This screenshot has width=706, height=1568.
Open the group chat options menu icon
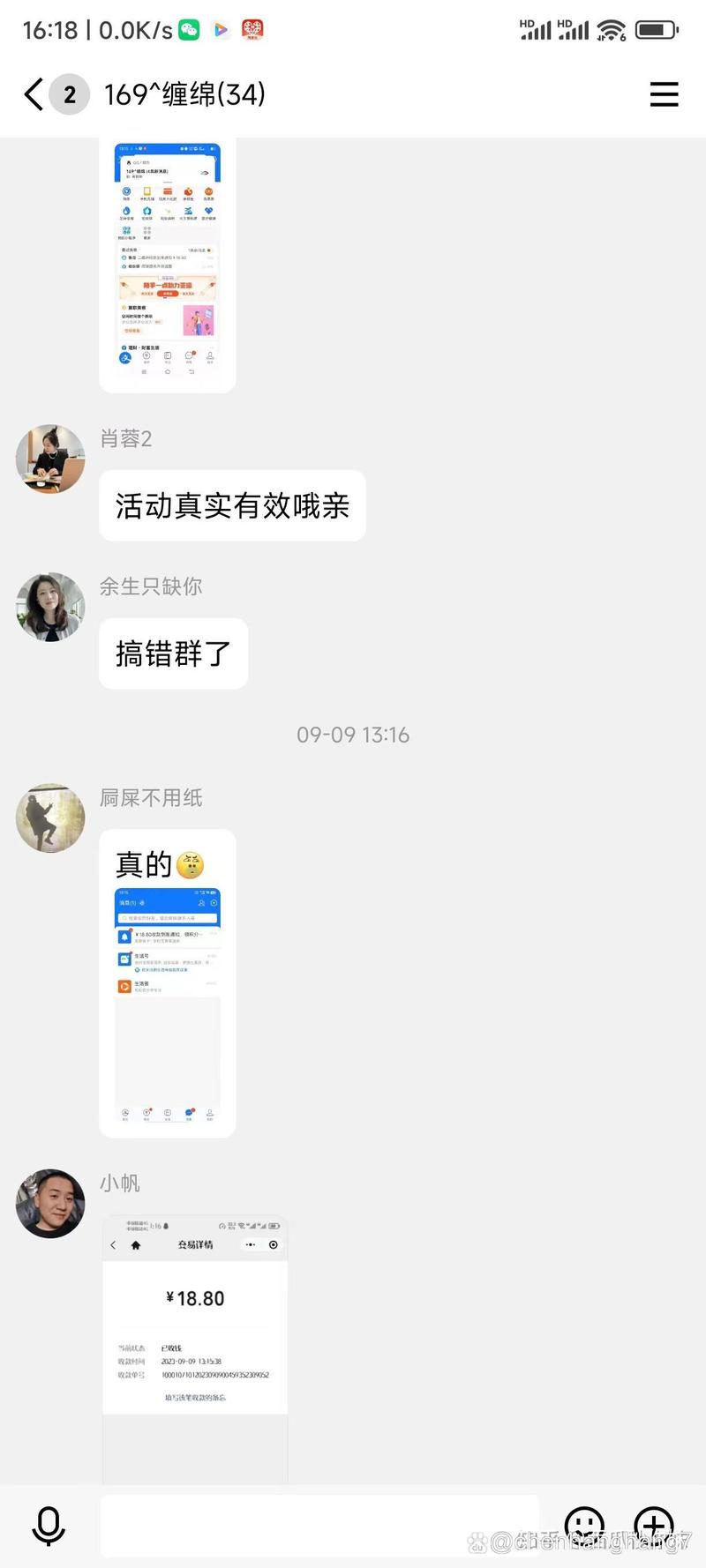[x=665, y=94]
